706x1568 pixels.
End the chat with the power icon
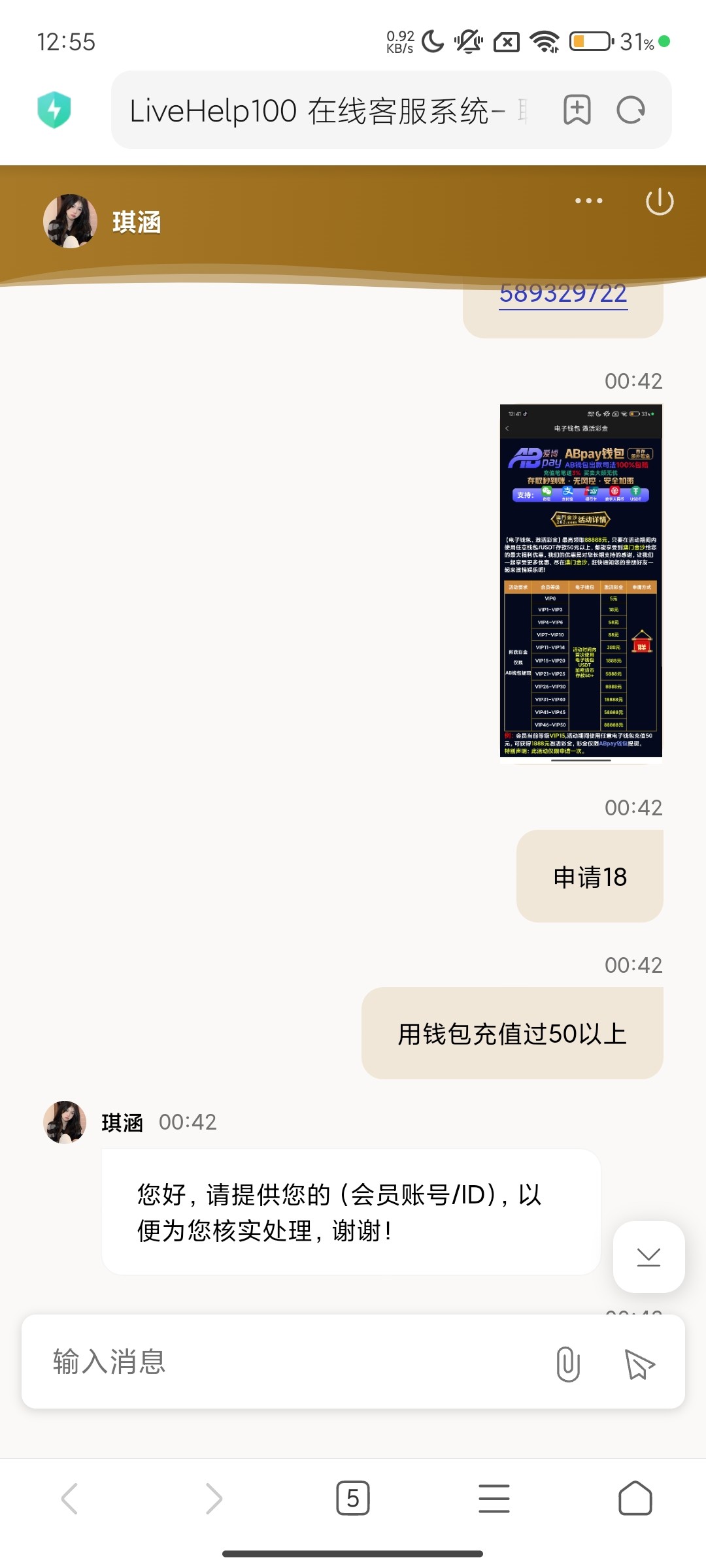659,201
